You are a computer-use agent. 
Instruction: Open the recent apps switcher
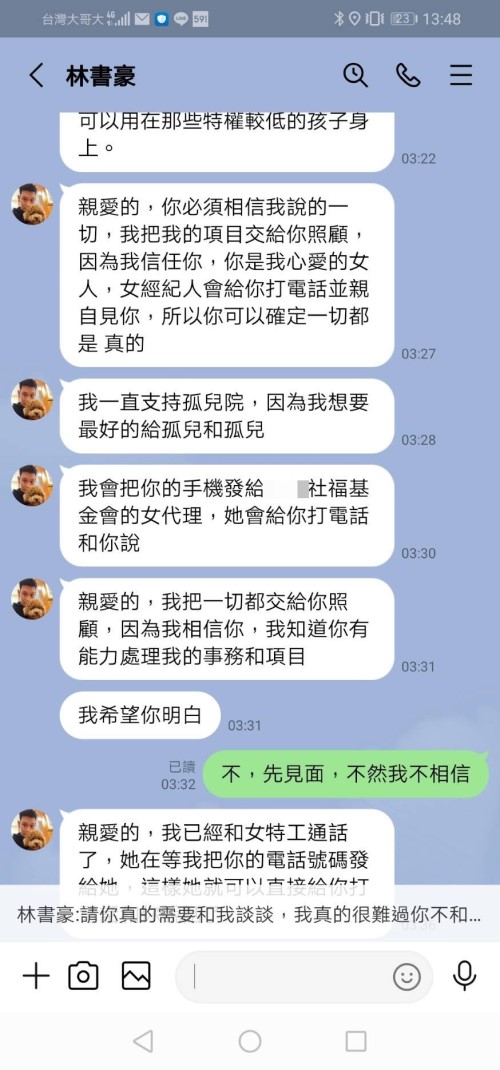pos(356,1041)
